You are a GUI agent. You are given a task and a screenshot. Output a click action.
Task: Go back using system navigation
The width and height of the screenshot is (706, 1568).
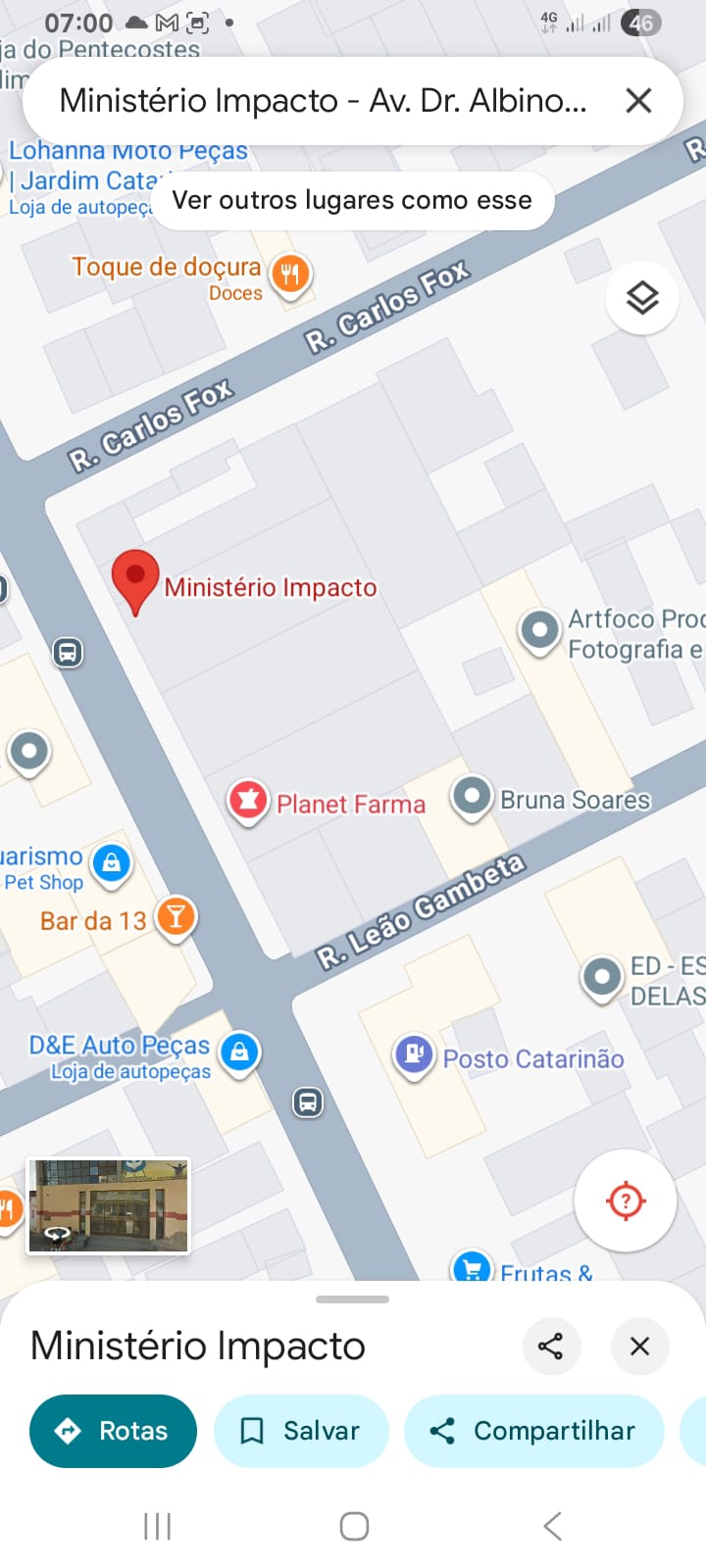coord(552,1526)
